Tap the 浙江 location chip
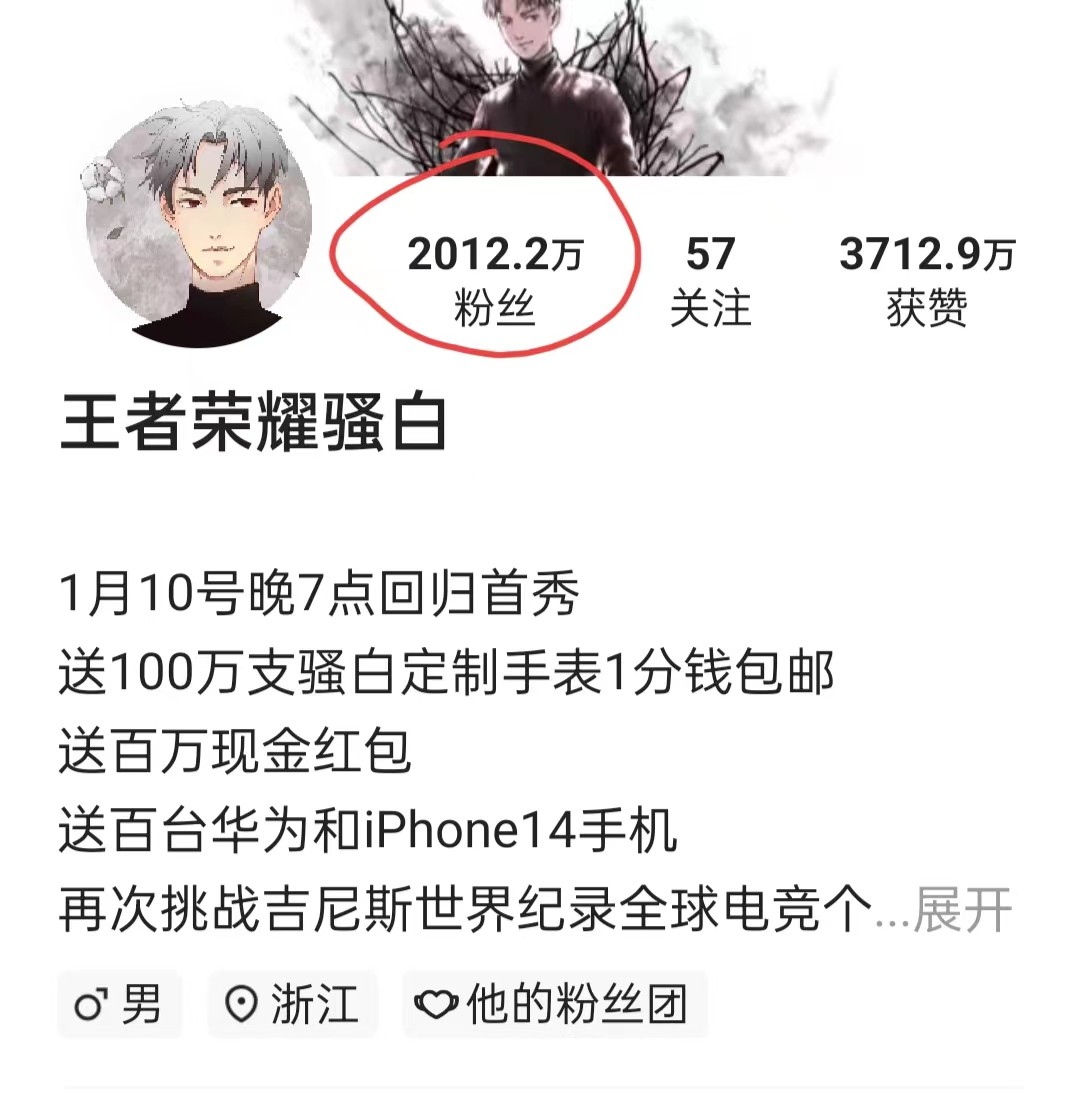The image size is (1080, 1113). click(x=293, y=1004)
